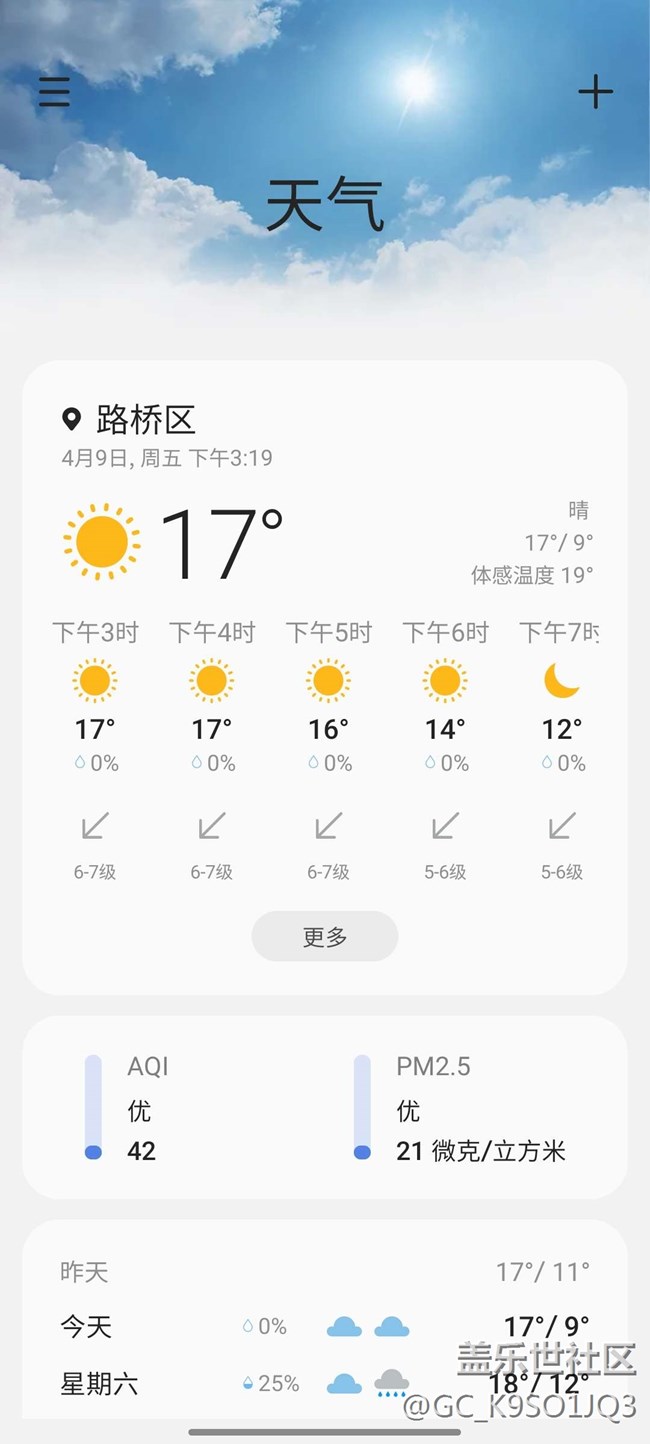Viewport: 650px width, 1444px height.
Task: Add a new city with plus icon
Action: click(x=595, y=92)
